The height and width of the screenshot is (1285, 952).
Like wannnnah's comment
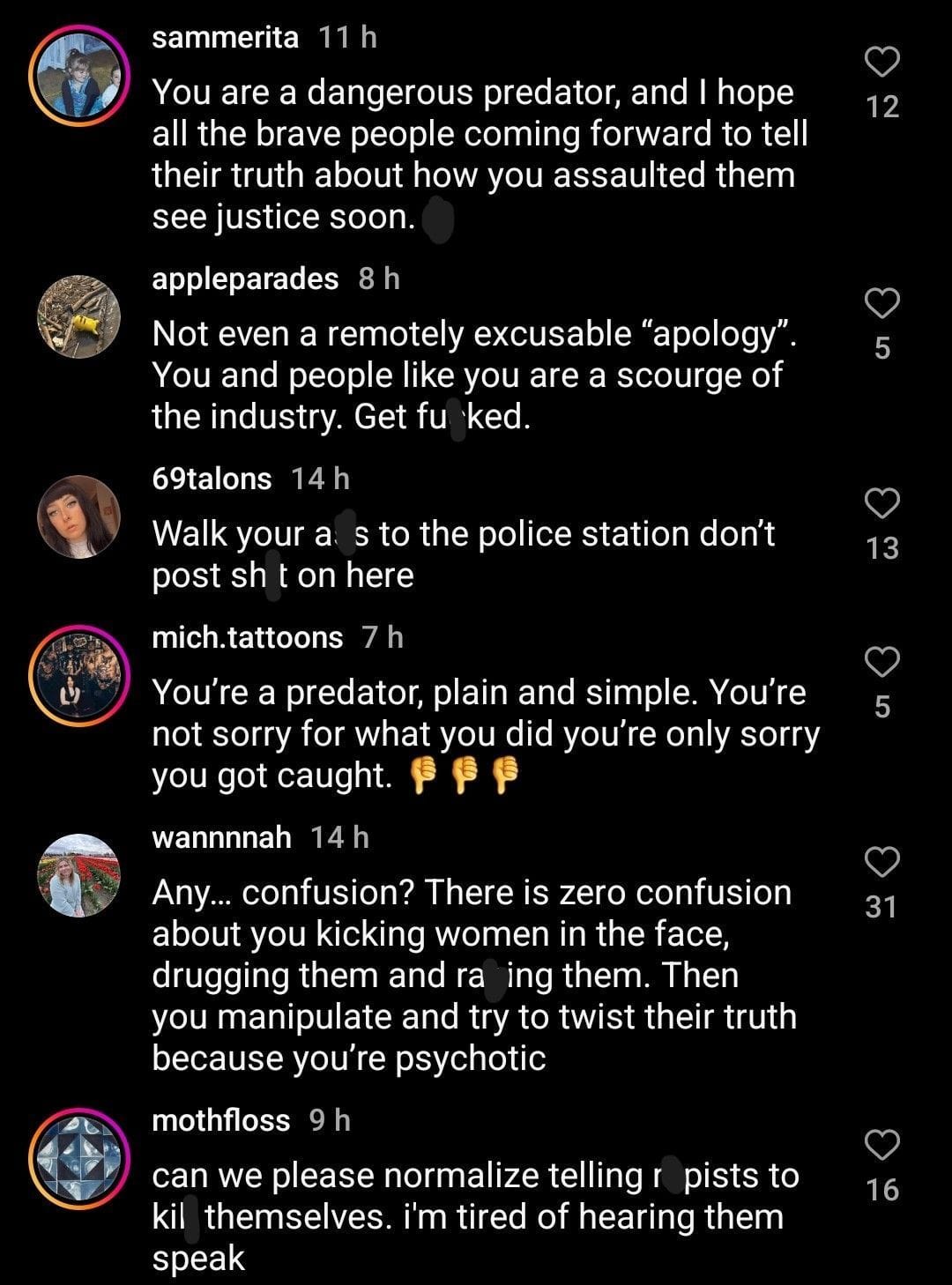tap(881, 860)
